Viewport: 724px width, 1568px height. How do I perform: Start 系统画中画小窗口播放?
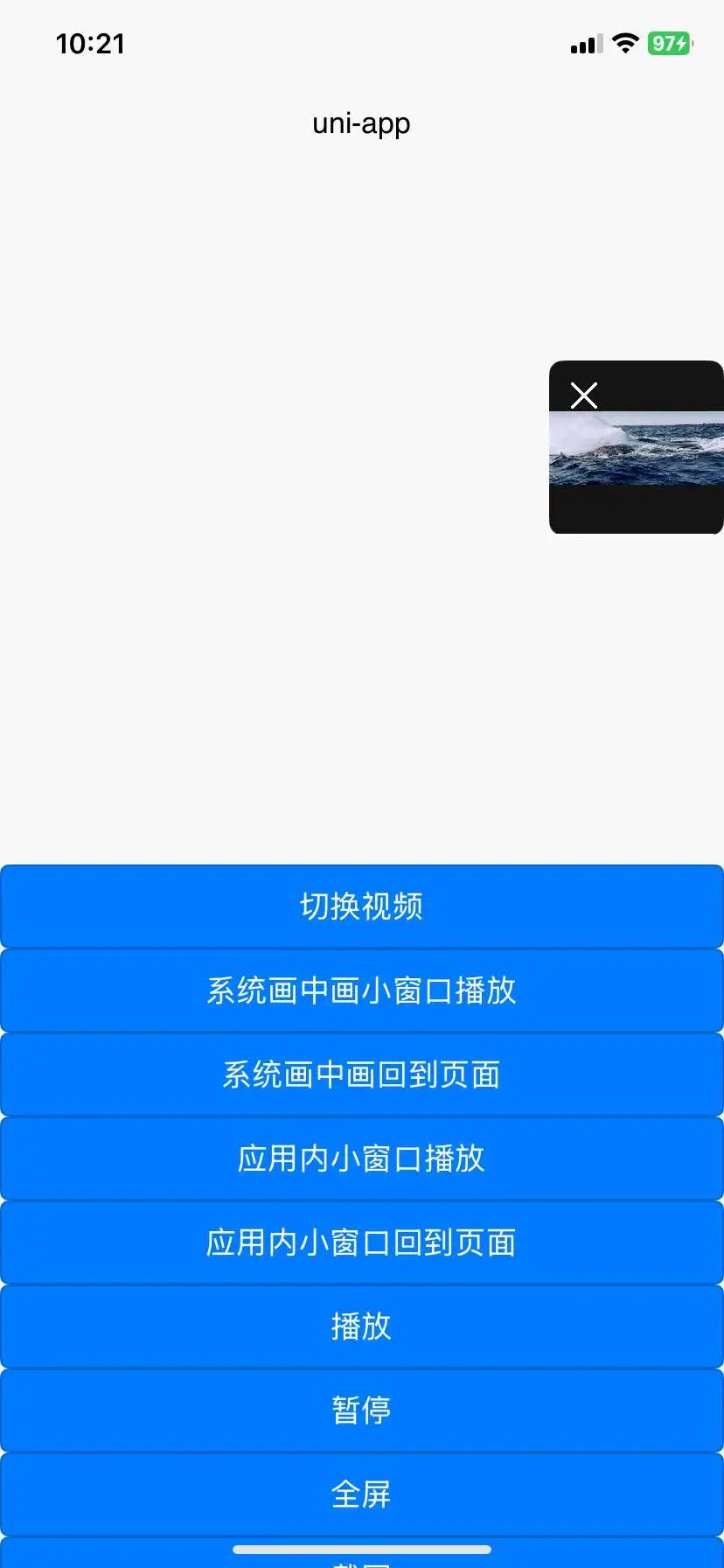tap(362, 990)
